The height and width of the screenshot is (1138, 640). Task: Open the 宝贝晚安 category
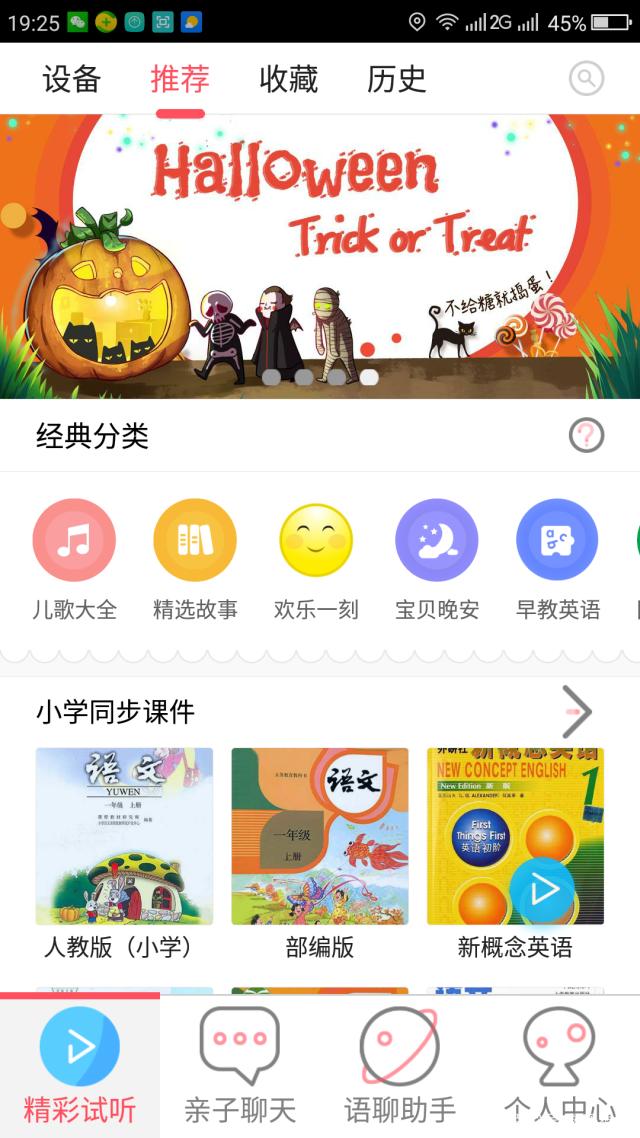click(437, 541)
